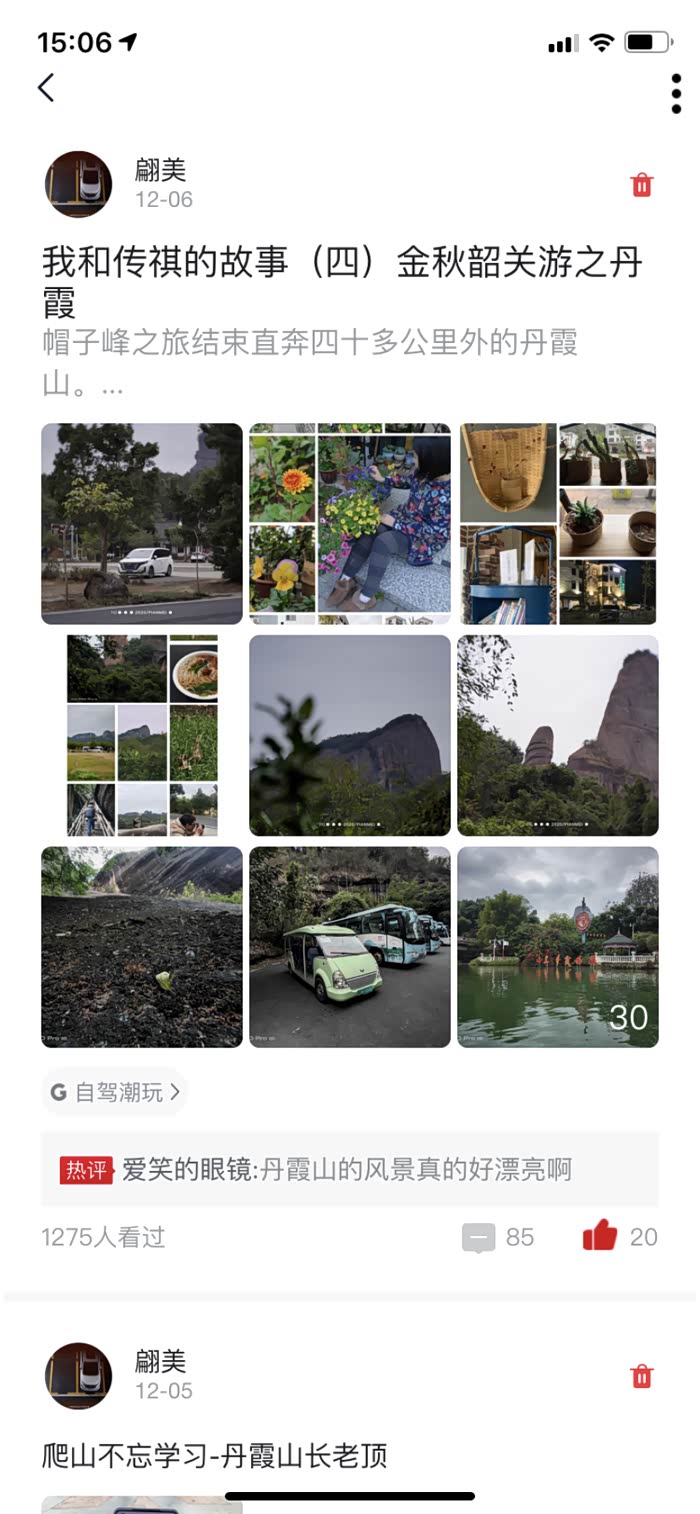View the flower collage photo
700x1514 pixels.
[x=349, y=523]
